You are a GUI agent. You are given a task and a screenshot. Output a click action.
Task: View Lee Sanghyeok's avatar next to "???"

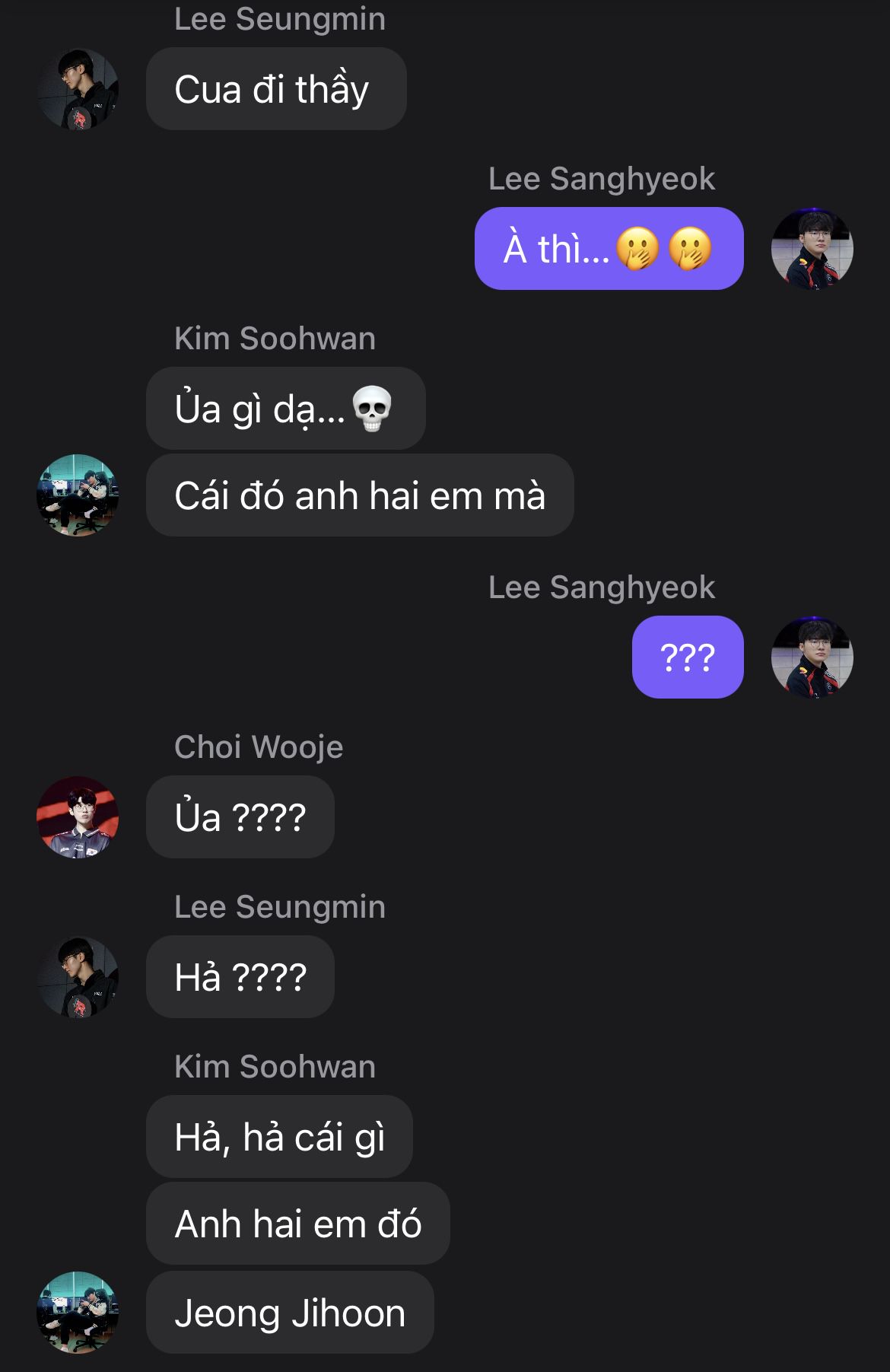pos(812,657)
